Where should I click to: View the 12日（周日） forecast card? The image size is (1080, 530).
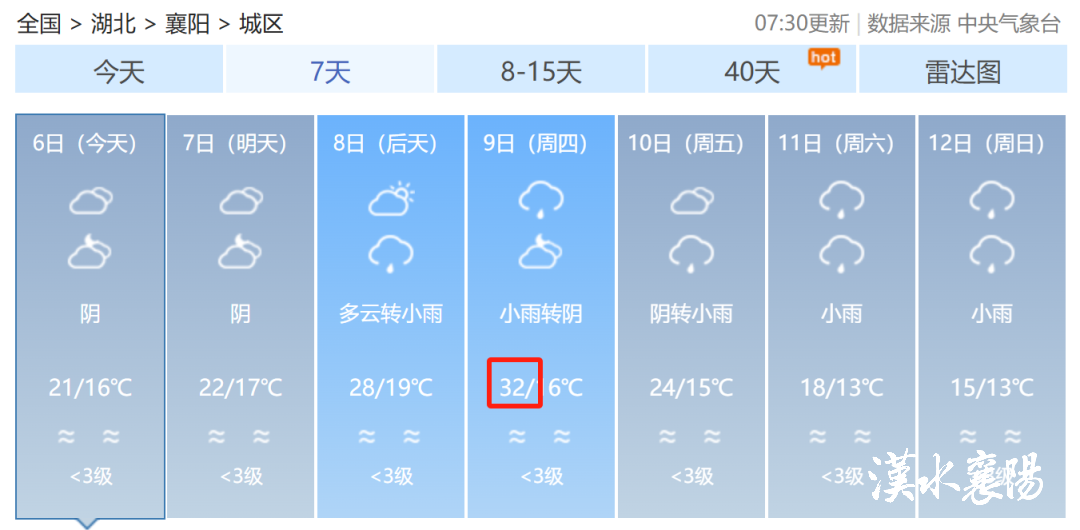(x=991, y=315)
